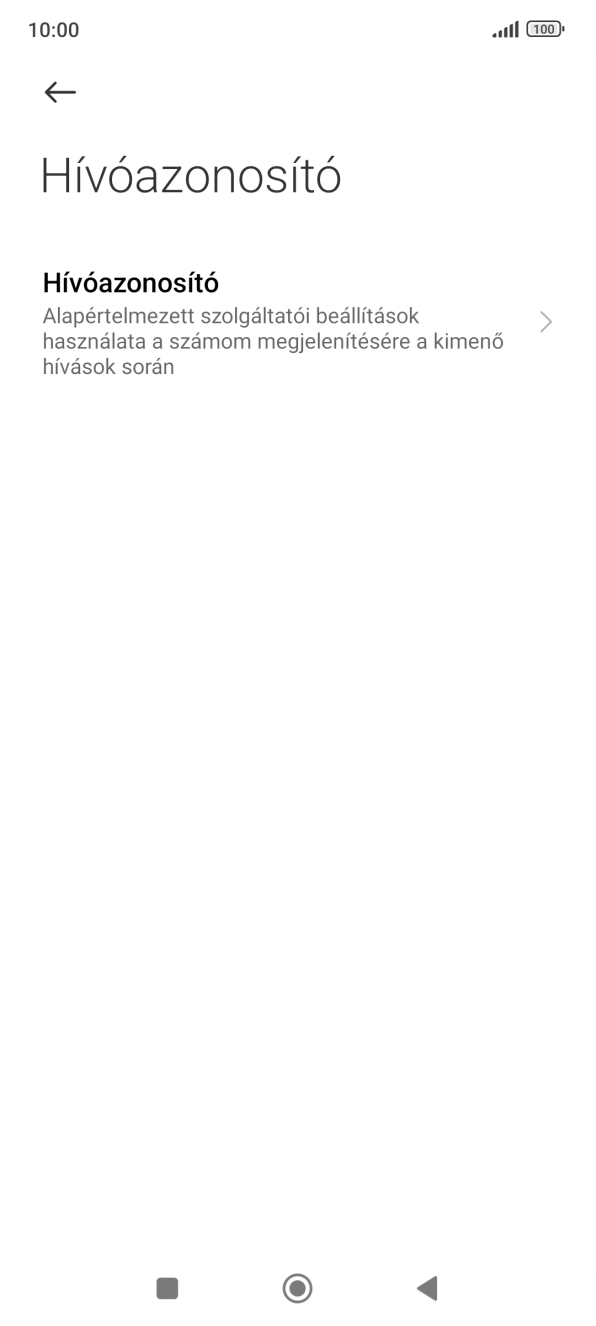Open recent apps with the square button
This screenshot has height=1326, width=596.
tap(168, 1288)
